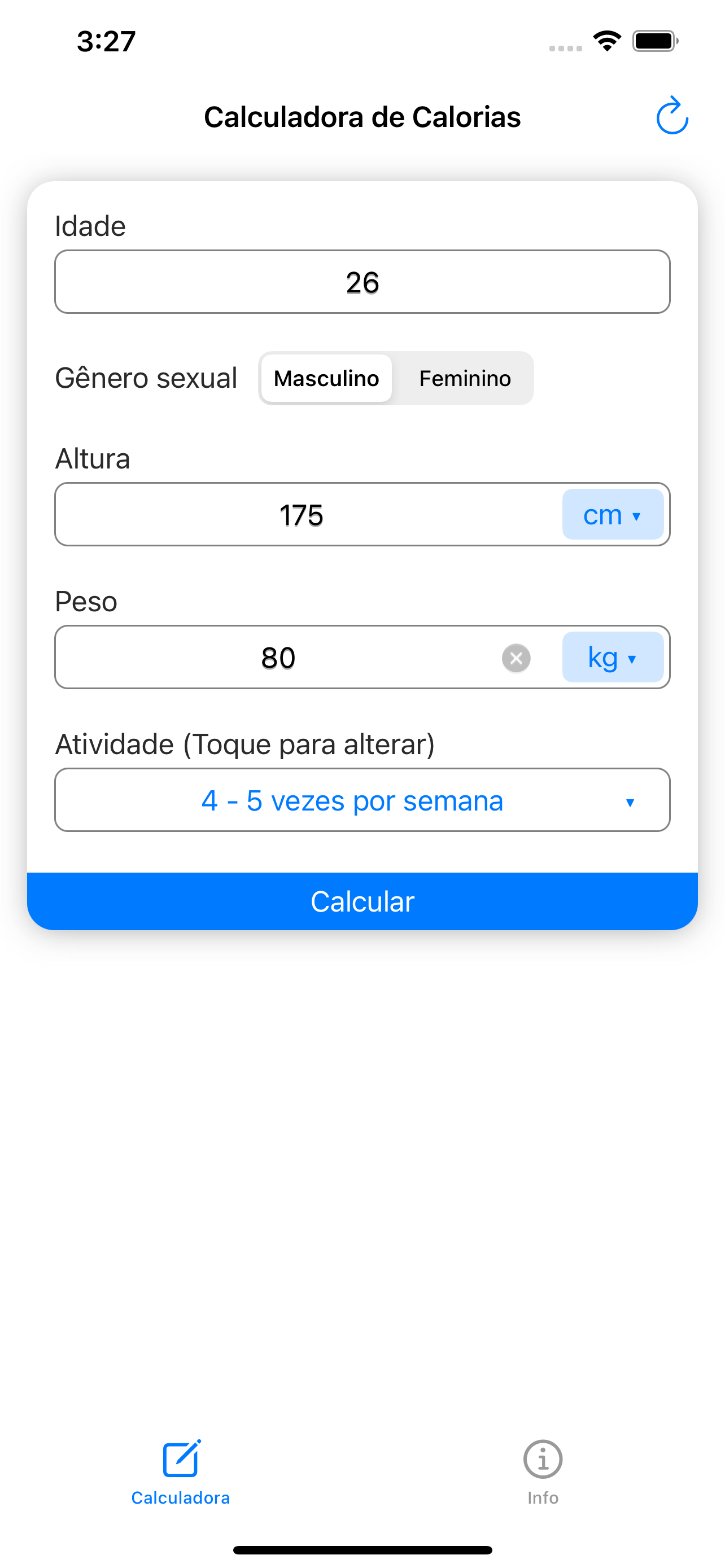This screenshot has width=725, height=1568.
Task: Clear the Peso field using the x icon
Action: pyautogui.click(x=516, y=658)
